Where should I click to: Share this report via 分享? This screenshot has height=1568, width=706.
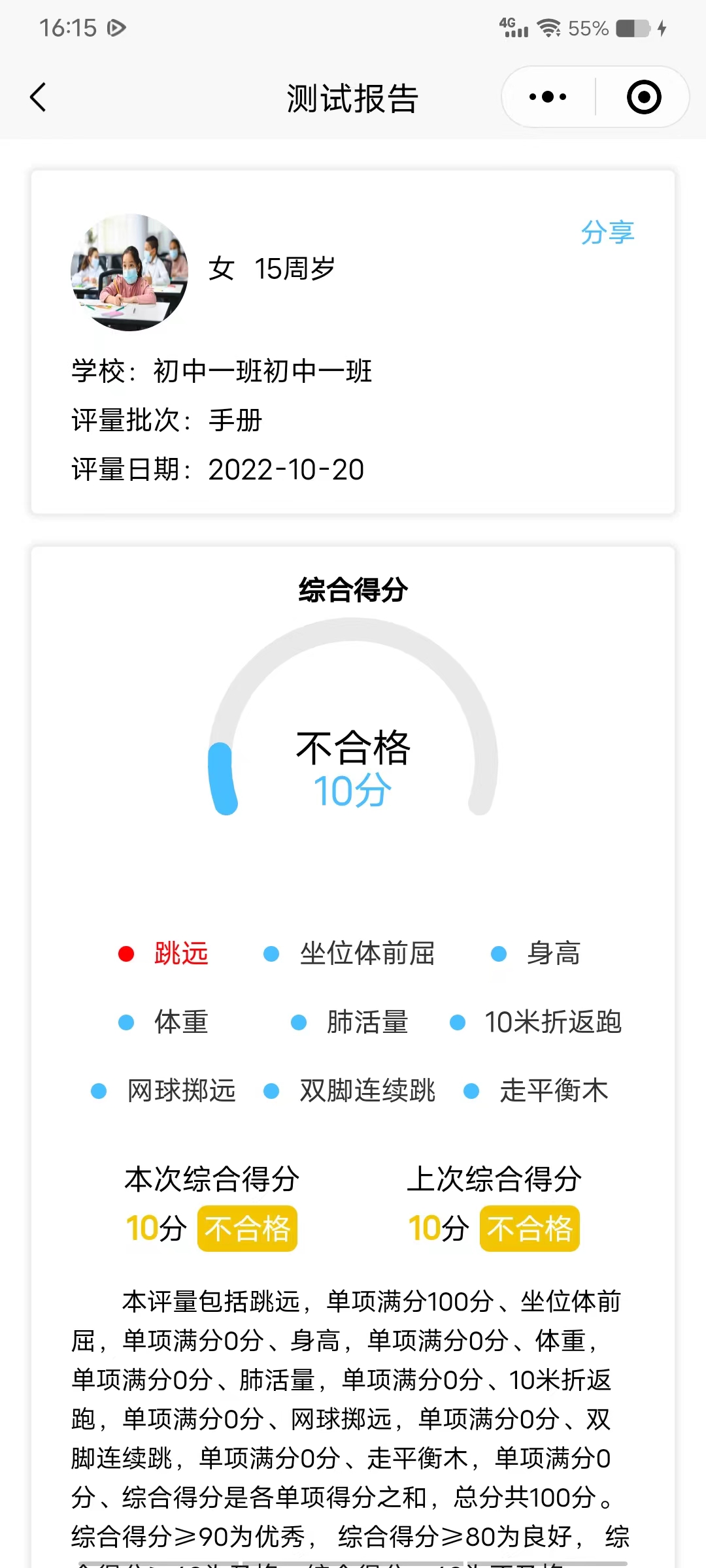[607, 233]
